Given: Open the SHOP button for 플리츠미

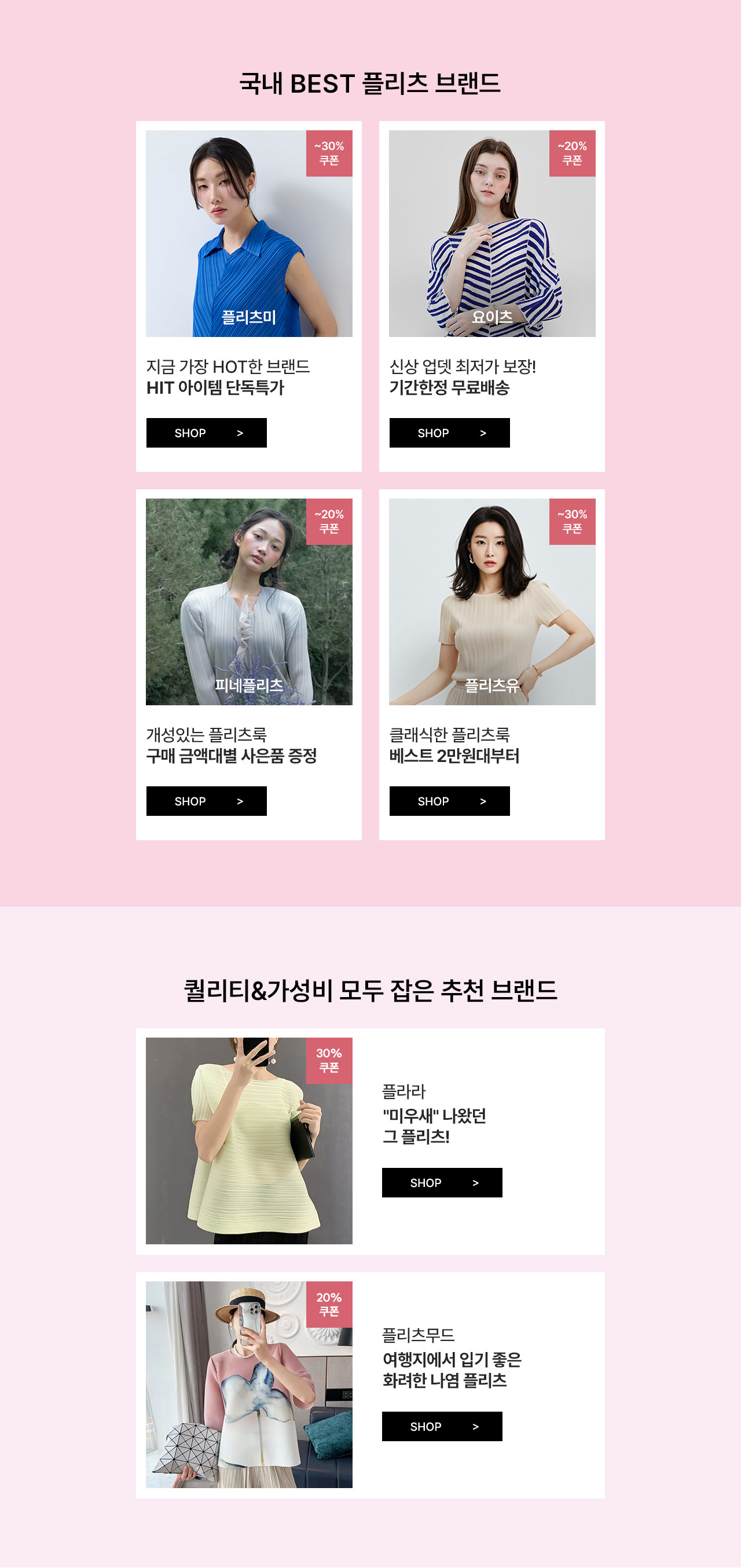Looking at the screenshot, I should coord(206,433).
